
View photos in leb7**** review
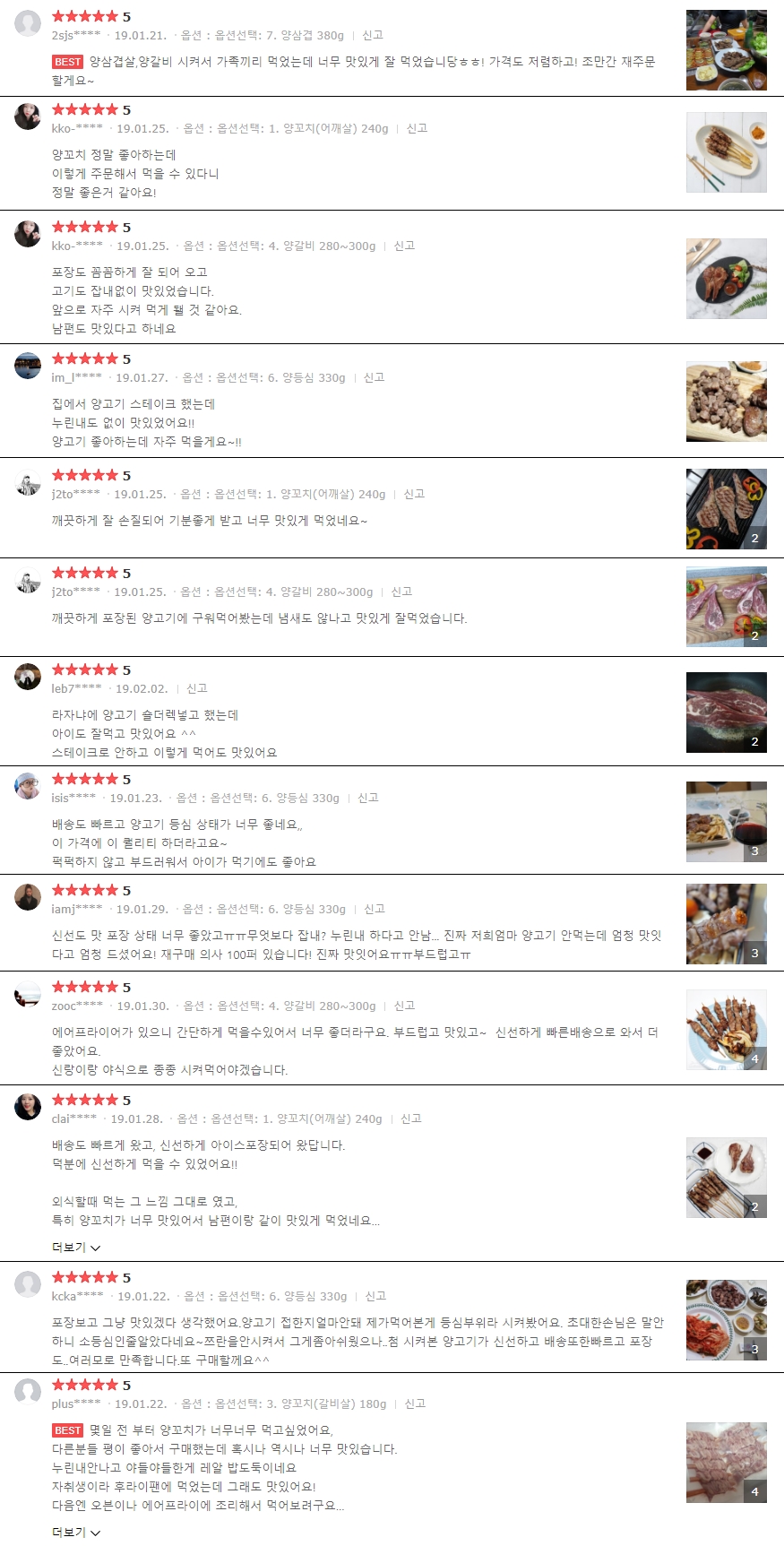726,713
